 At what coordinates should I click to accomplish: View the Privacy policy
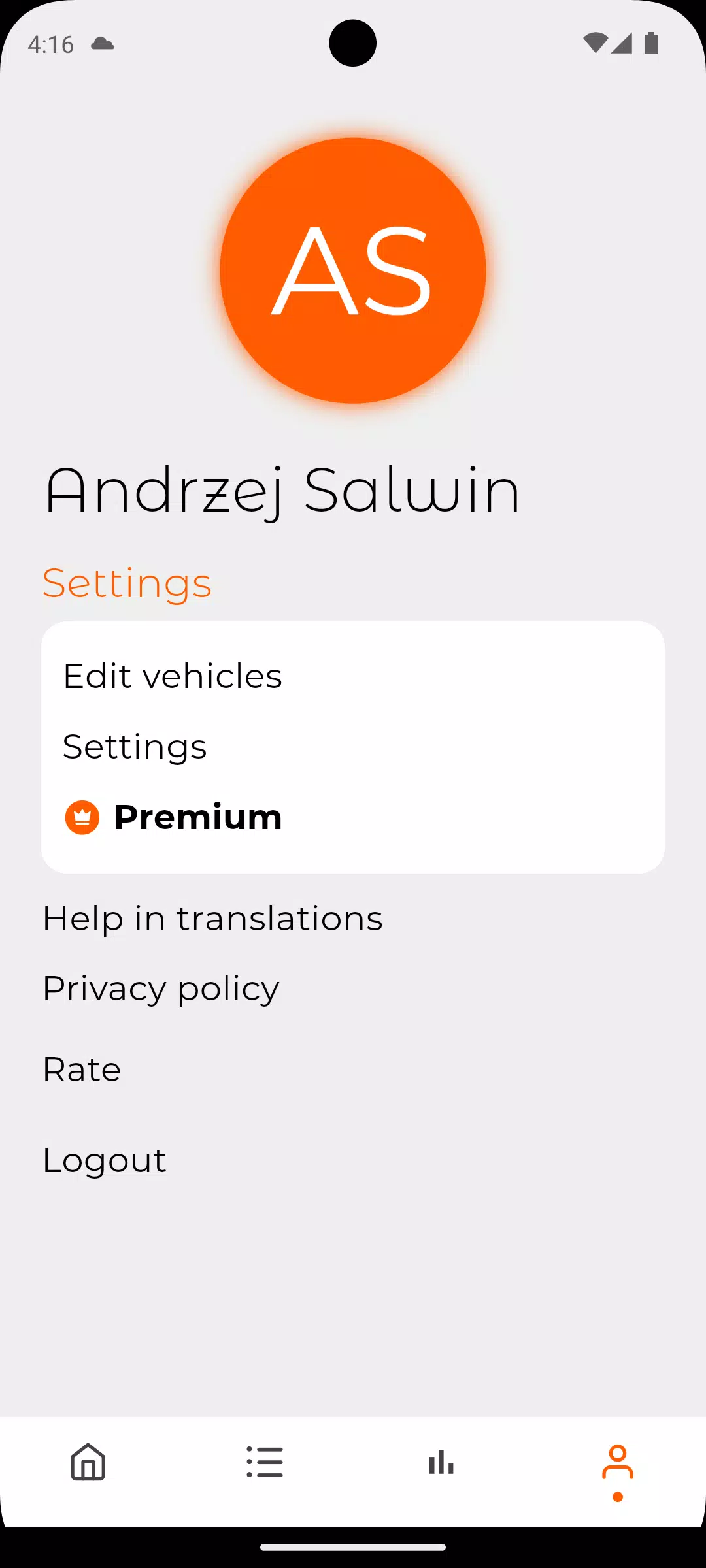161,988
